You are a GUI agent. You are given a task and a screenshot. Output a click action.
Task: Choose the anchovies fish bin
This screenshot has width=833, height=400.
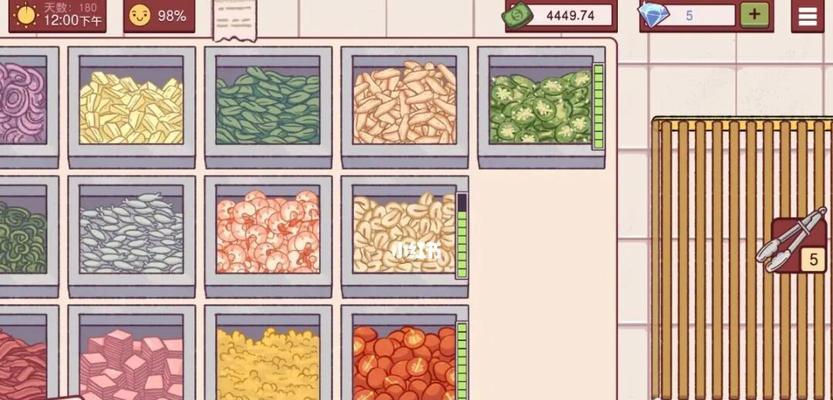pyautogui.click(x=131, y=234)
